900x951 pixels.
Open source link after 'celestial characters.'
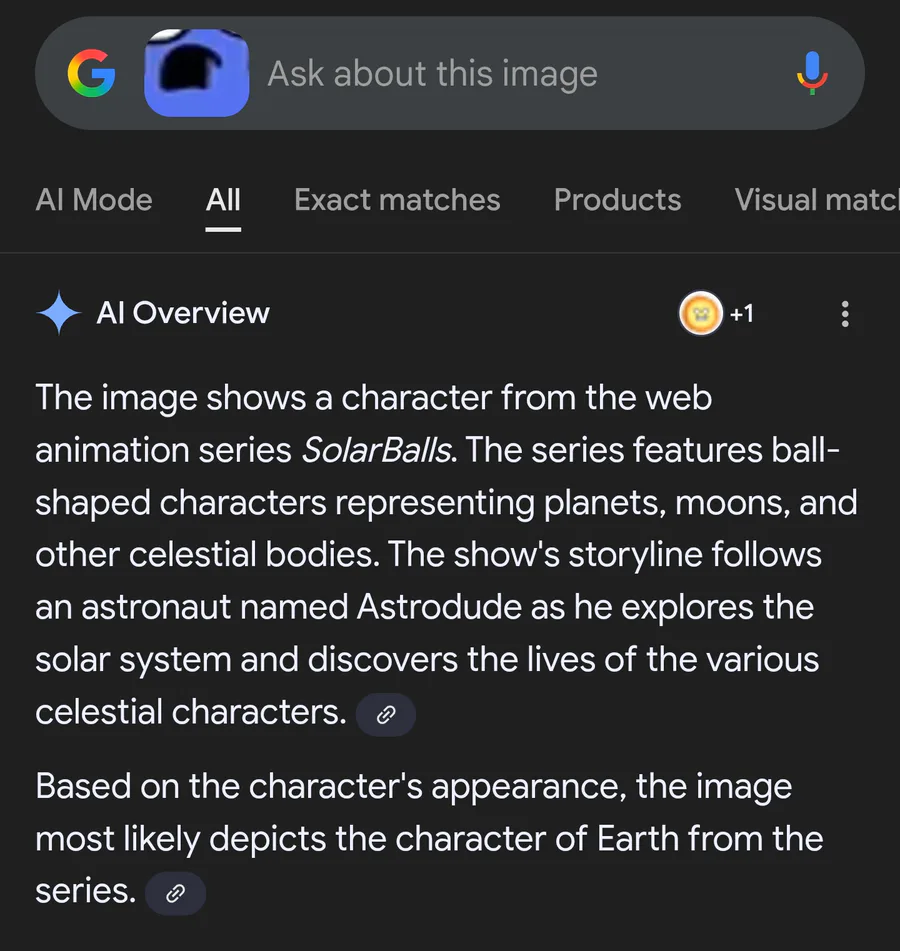click(x=385, y=715)
